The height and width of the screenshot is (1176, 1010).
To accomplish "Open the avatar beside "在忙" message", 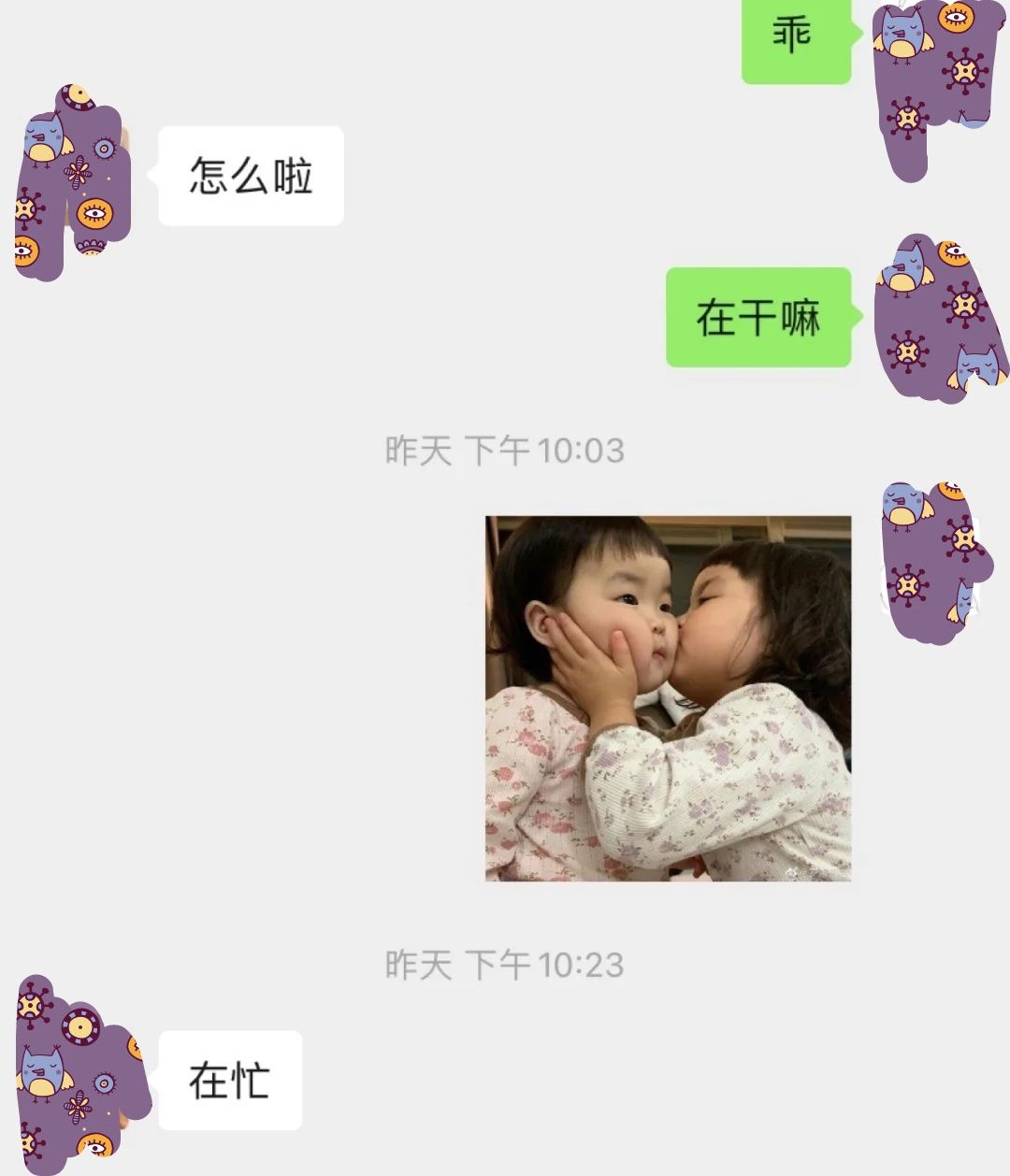I will pyautogui.click(x=79, y=1075).
